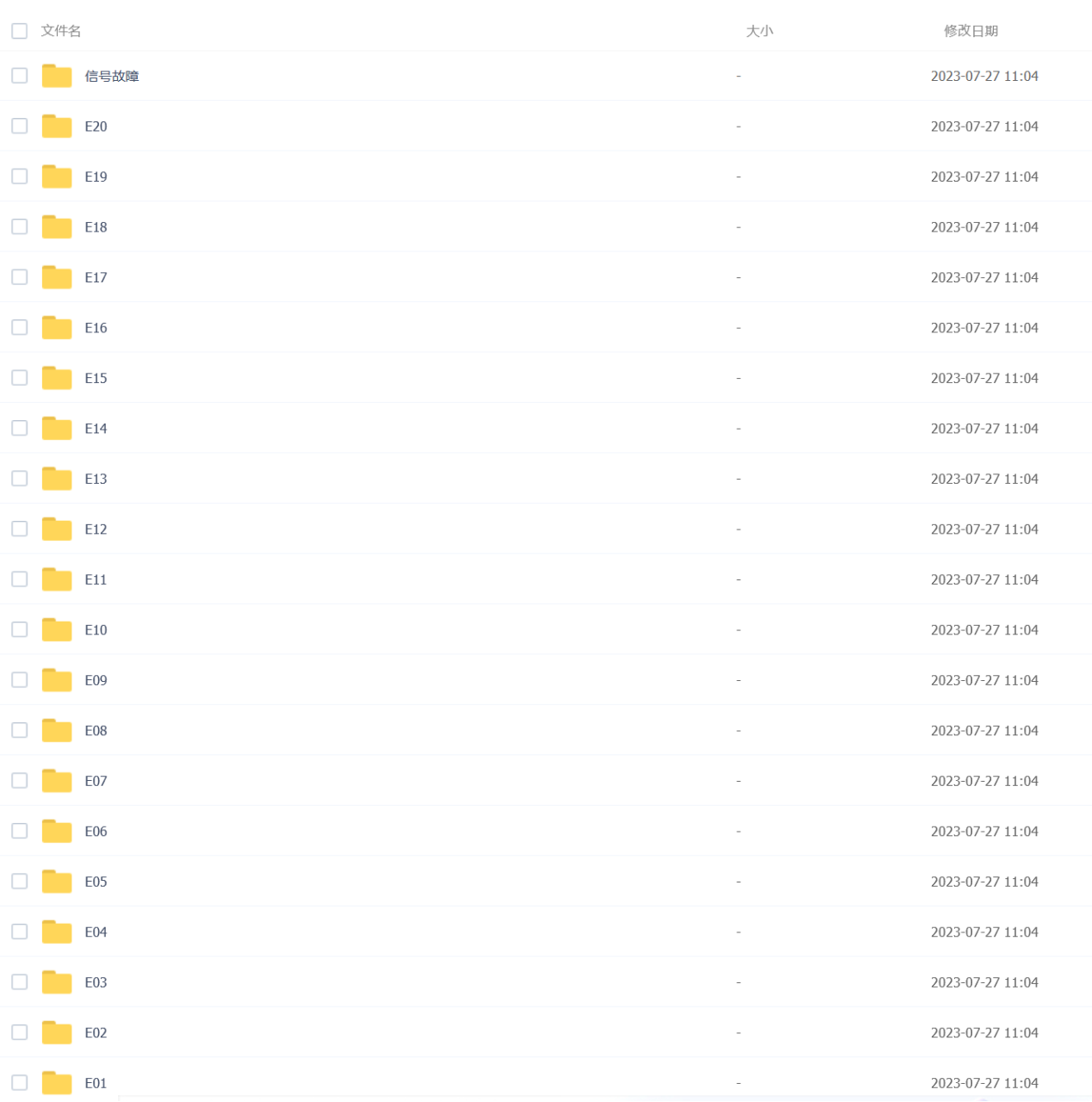Open the E10 folder

[96, 630]
